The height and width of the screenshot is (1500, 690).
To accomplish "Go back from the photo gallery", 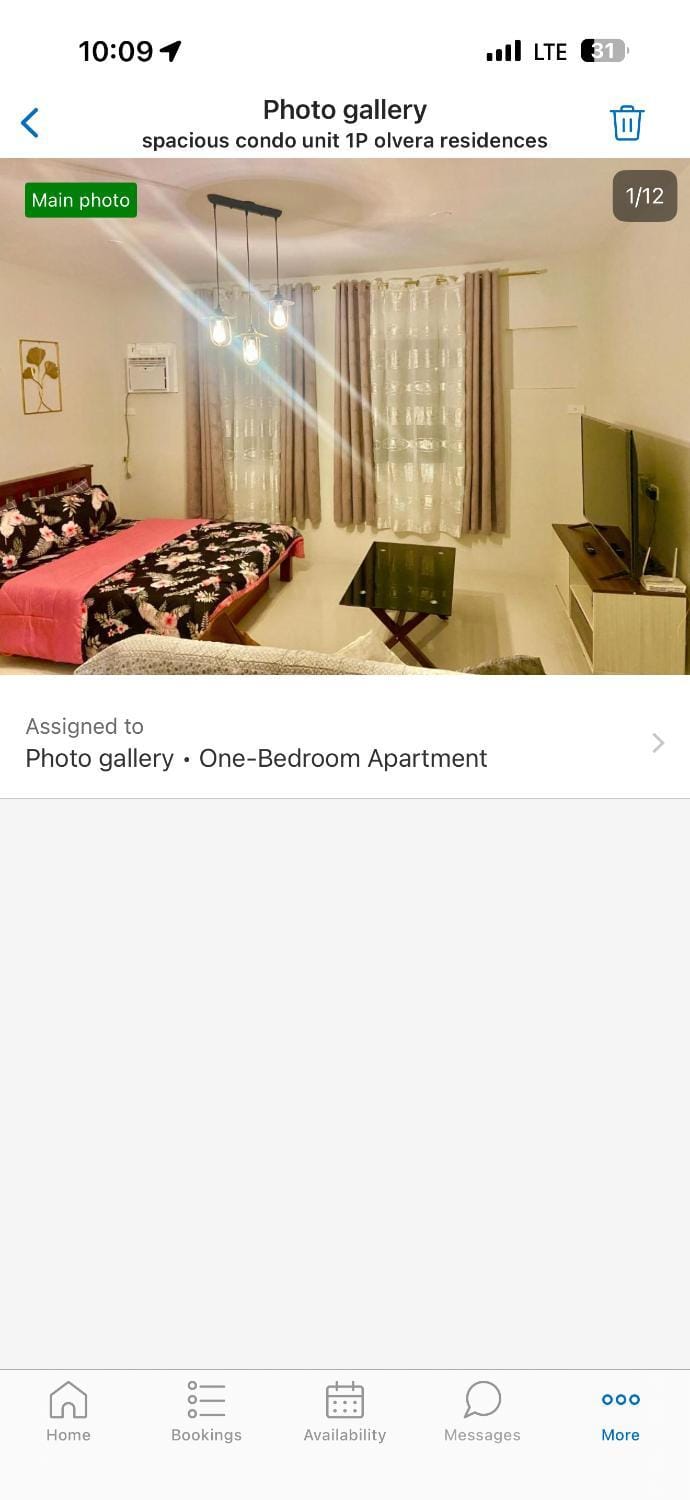I will click(30, 123).
